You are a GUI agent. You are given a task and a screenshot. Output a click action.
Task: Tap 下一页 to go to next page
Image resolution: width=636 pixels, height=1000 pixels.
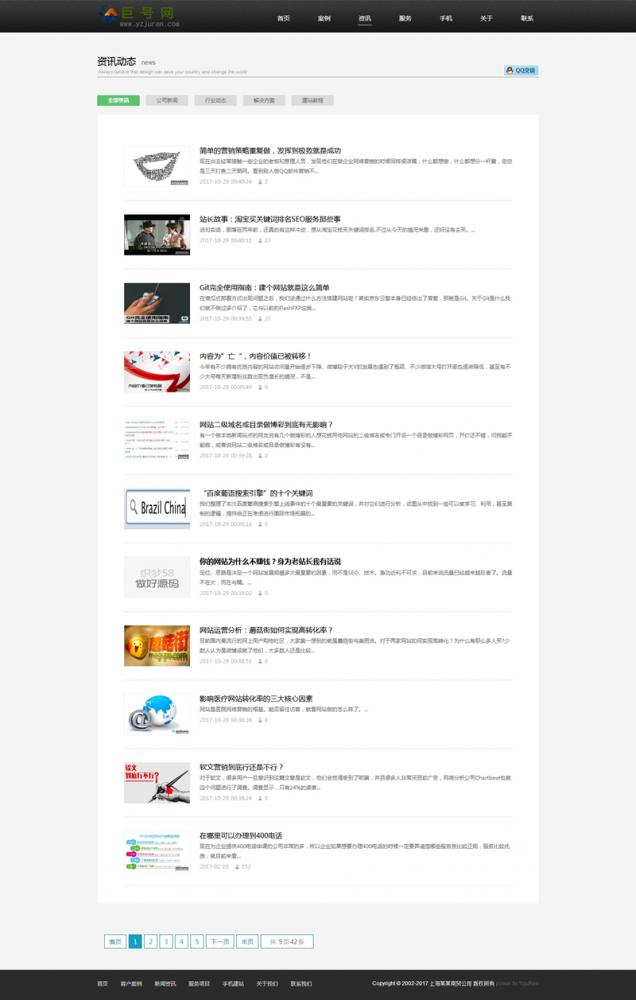(219, 941)
